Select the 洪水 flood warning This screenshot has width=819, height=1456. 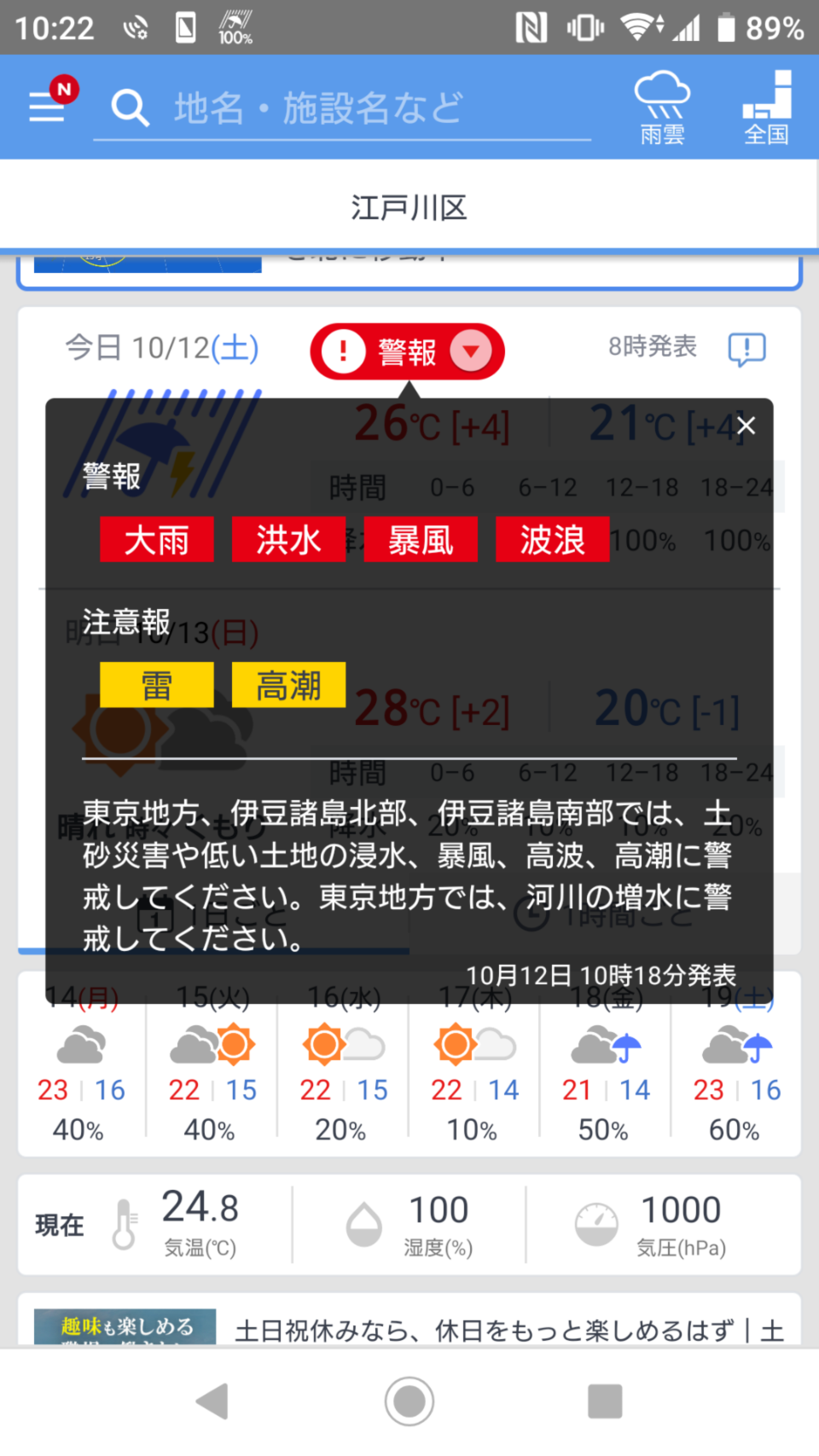[288, 539]
